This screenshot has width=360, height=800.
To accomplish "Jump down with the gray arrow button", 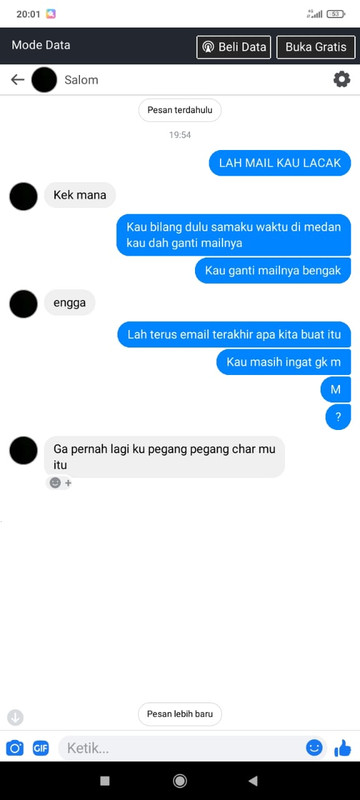I will click(x=15, y=718).
